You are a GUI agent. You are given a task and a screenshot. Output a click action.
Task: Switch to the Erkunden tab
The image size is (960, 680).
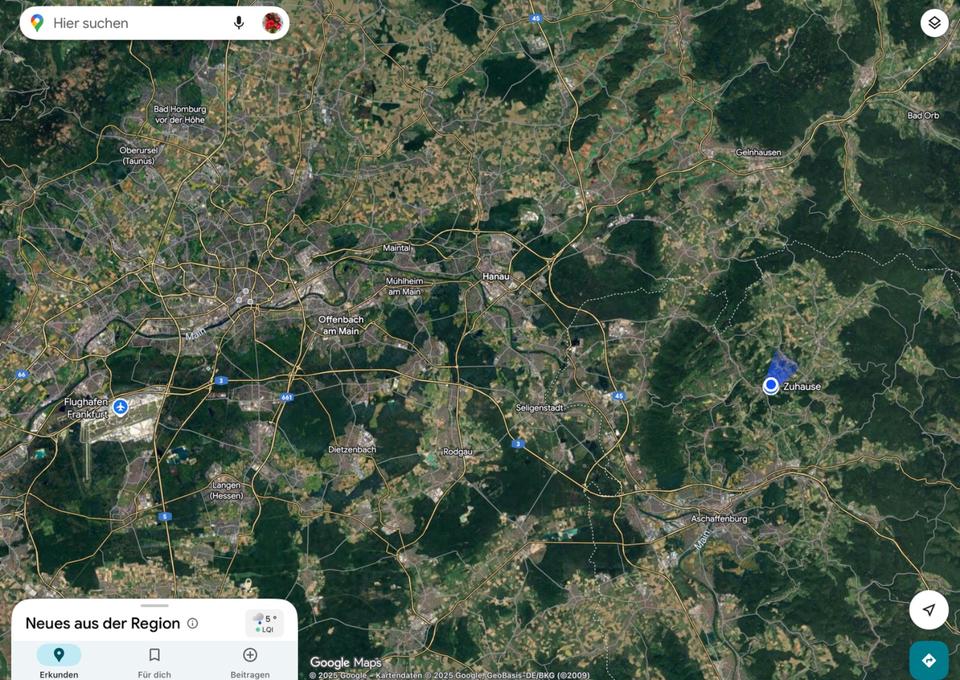[59, 660]
